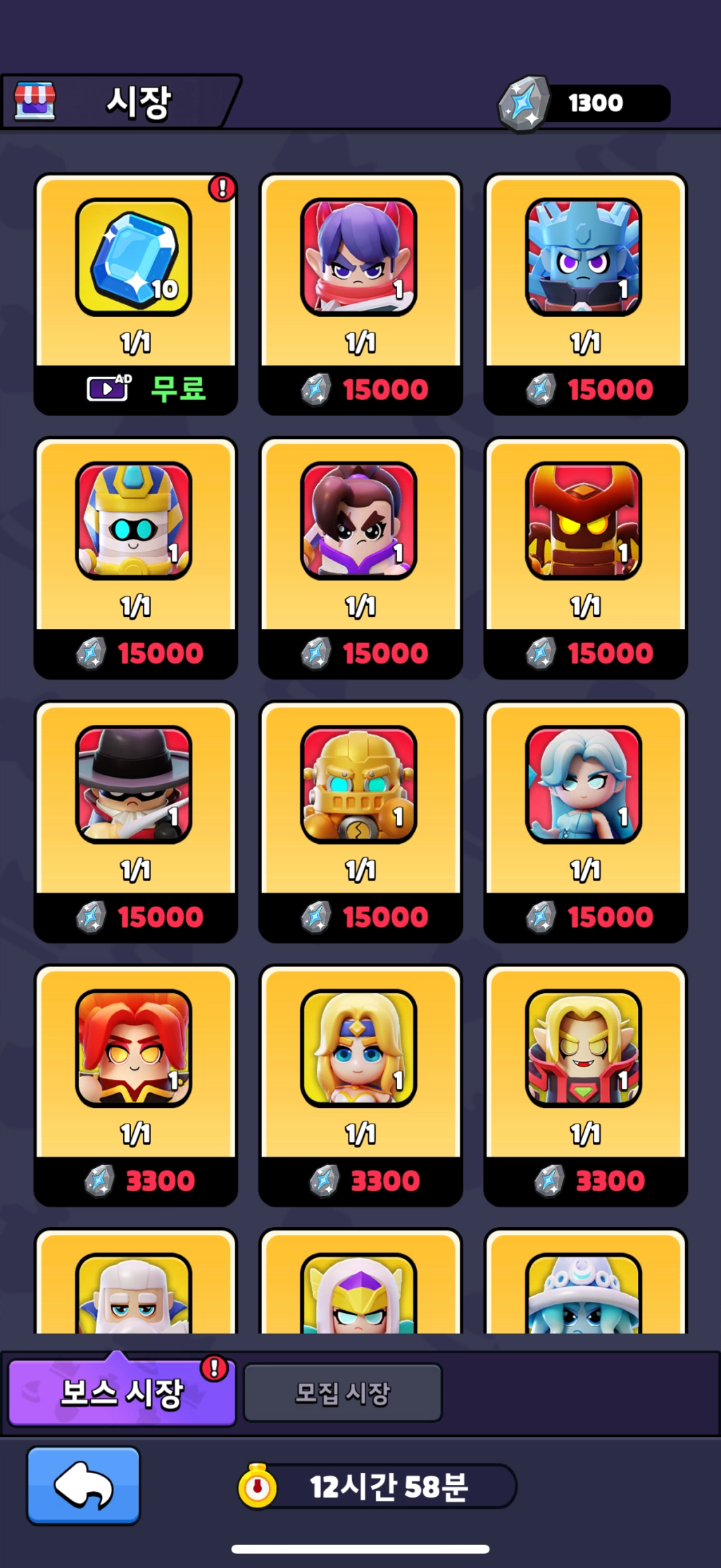This screenshot has width=721, height=1568.
Task: Go back with the blue arrow button
Action: pos(84,1486)
